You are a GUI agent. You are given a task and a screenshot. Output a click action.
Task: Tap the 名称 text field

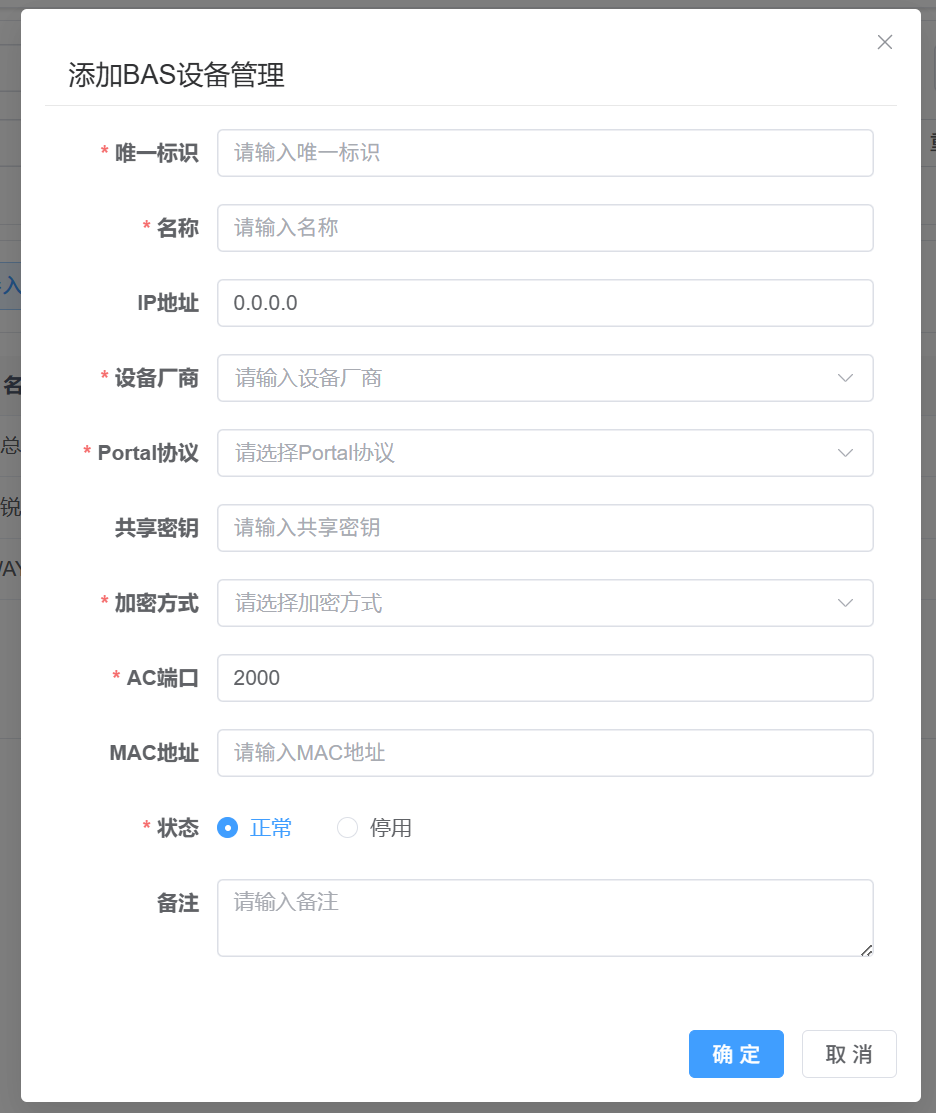pos(545,228)
